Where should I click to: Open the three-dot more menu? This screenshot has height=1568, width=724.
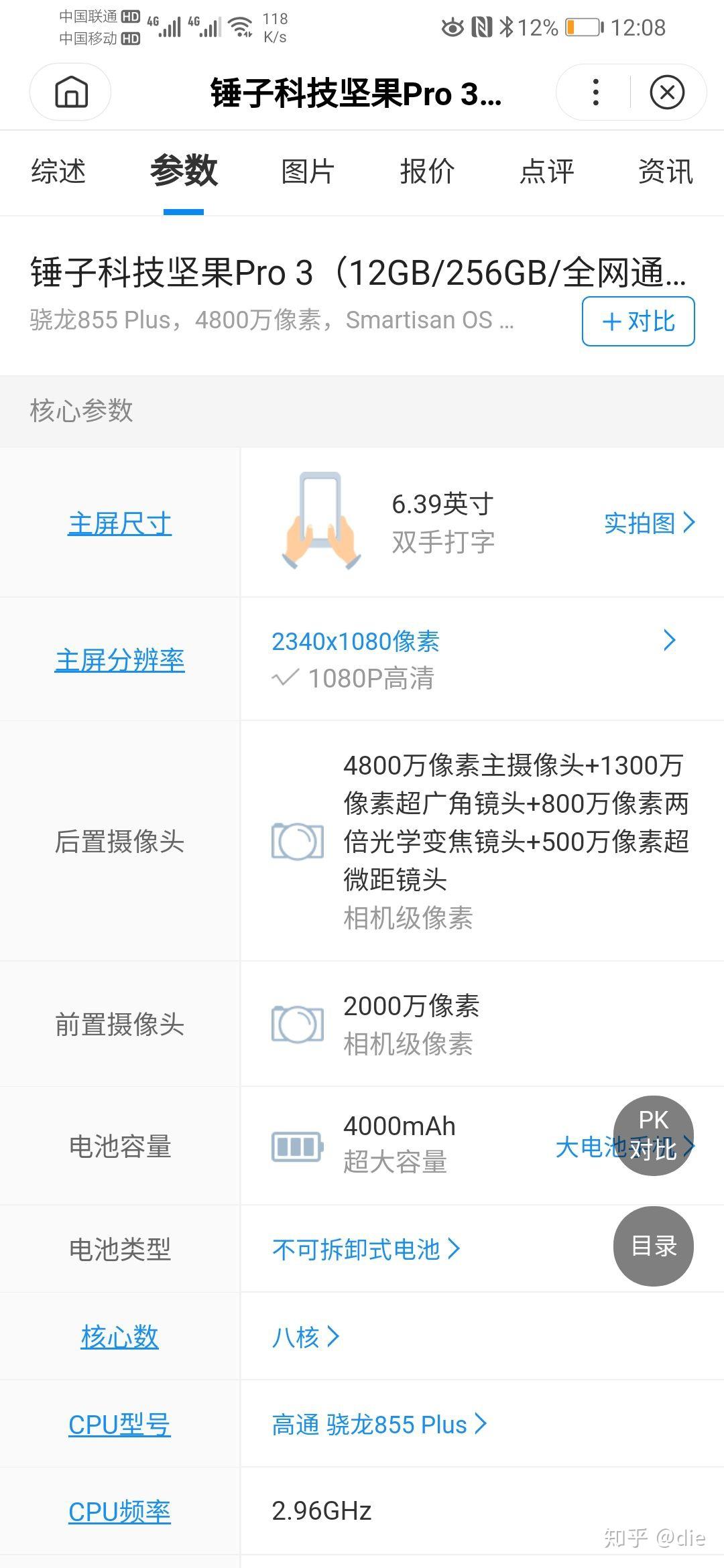[x=595, y=92]
